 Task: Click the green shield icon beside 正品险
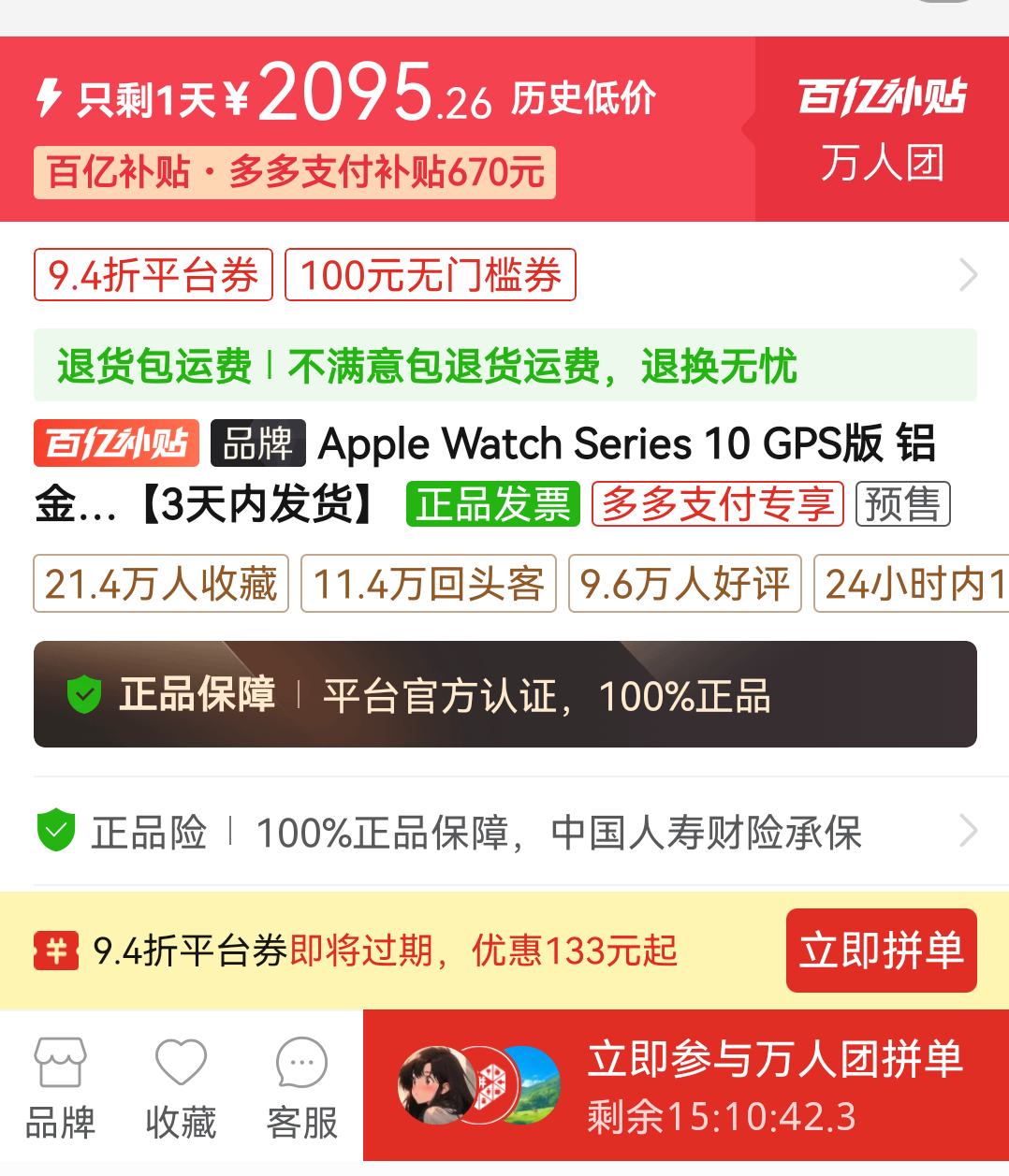pos(55,832)
